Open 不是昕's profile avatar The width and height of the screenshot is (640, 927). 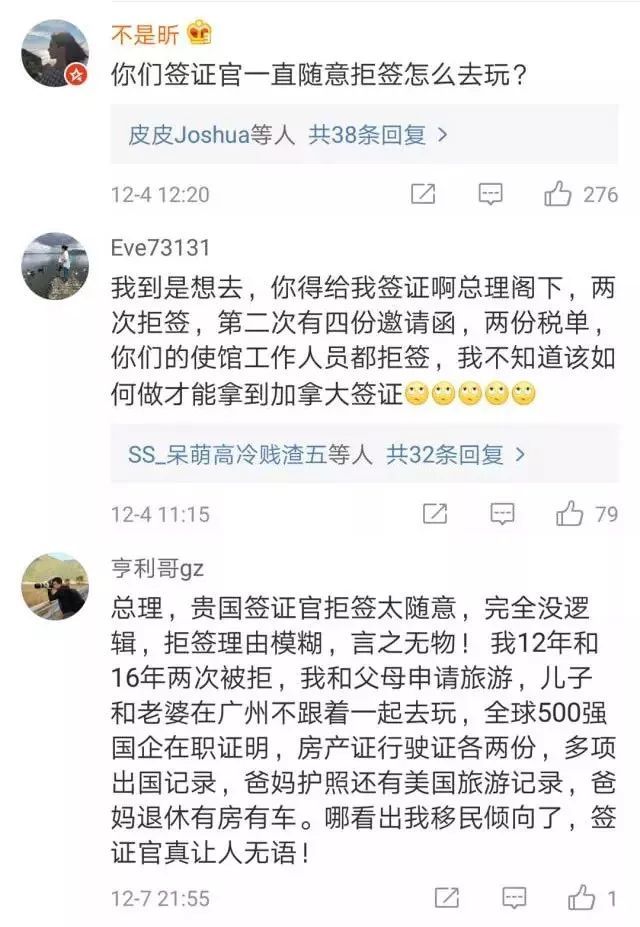(55, 53)
